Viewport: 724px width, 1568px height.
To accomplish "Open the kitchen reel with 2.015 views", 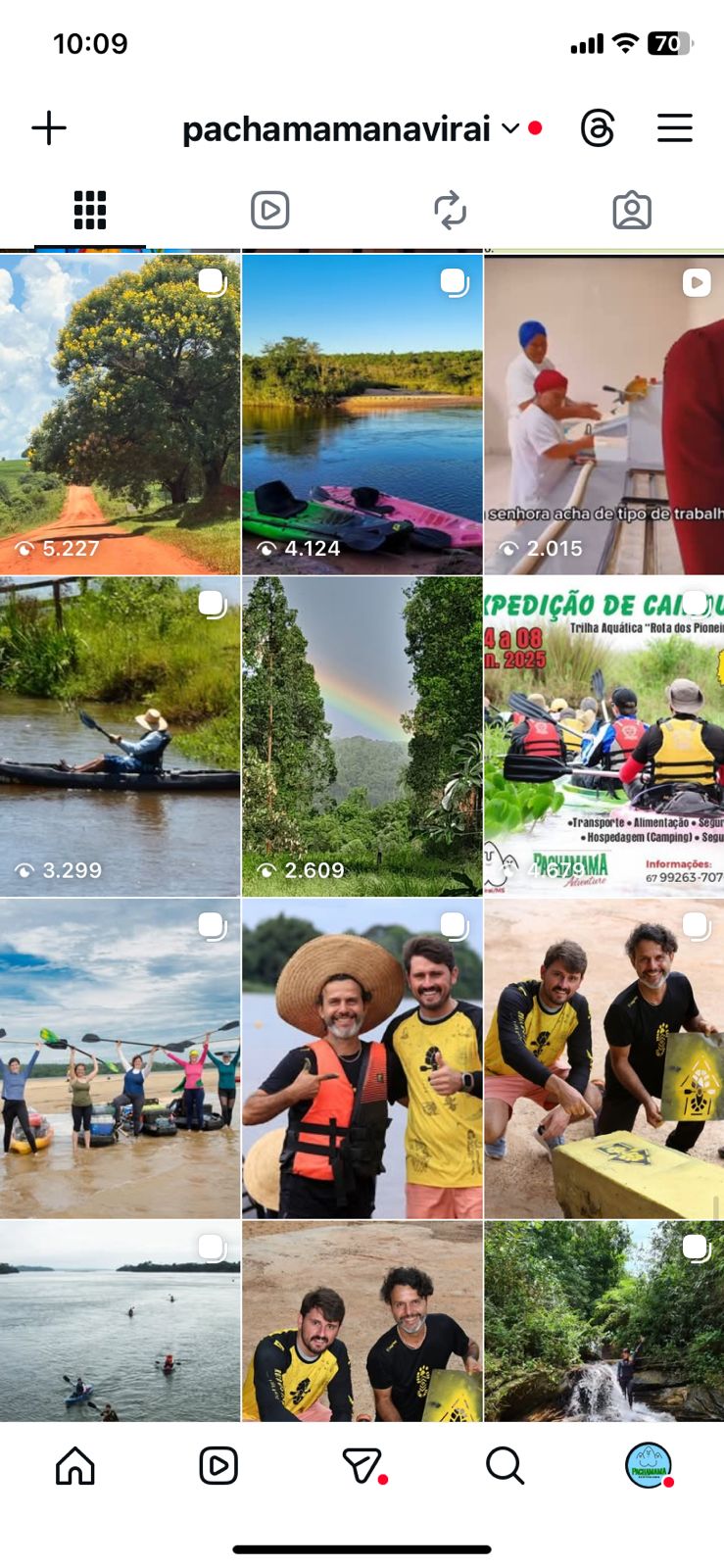I will (x=603, y=414).
